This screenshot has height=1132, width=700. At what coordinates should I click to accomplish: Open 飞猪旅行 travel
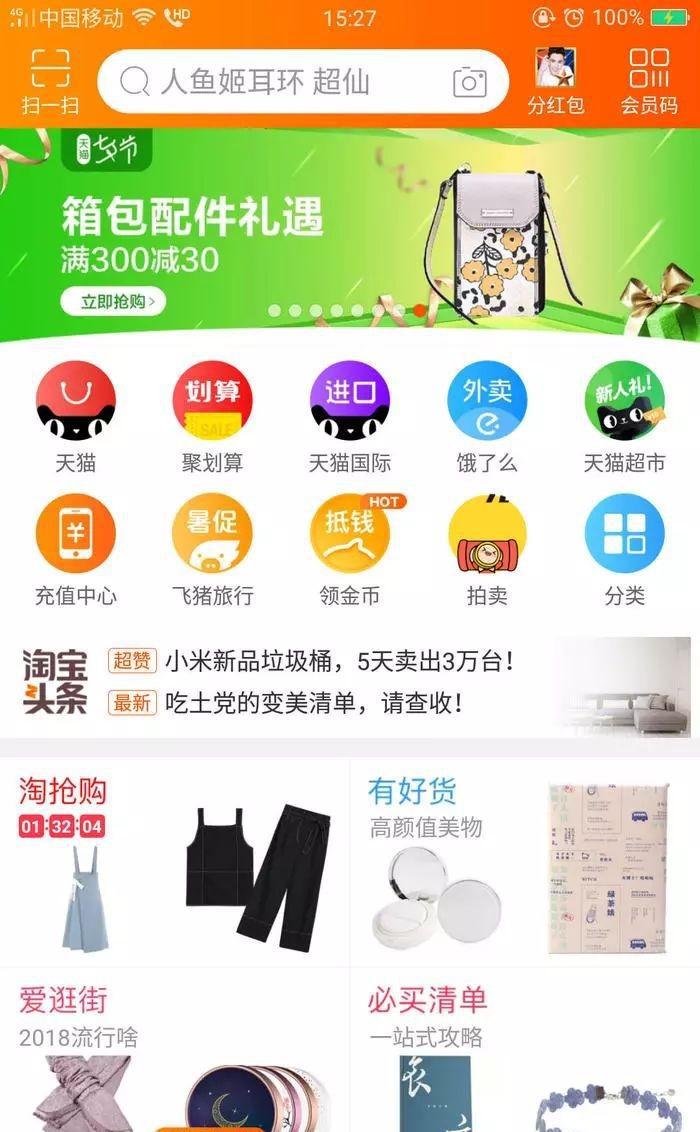pos(212,551)
